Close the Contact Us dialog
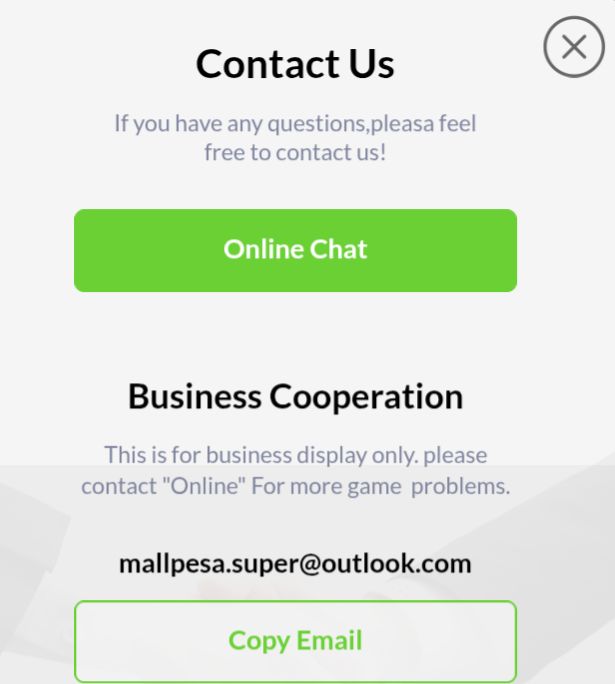The width and height of the screenshot is (615, 684). click(574, 47)
